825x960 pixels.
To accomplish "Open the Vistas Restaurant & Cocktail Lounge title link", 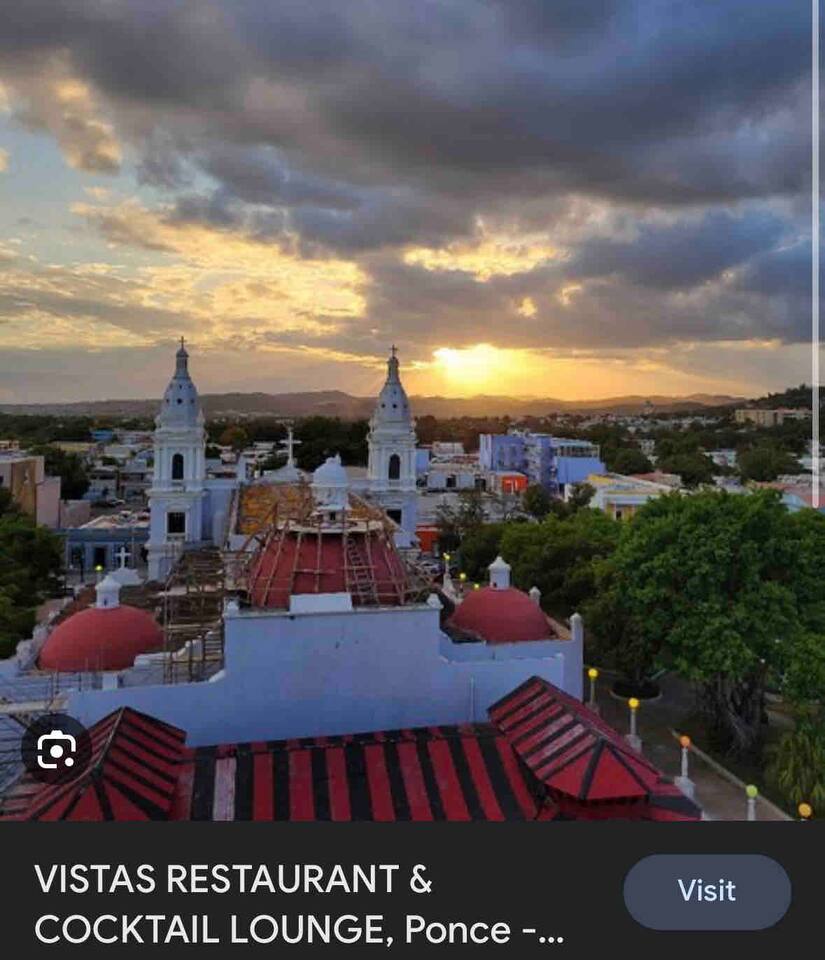I will click(298, 904).
